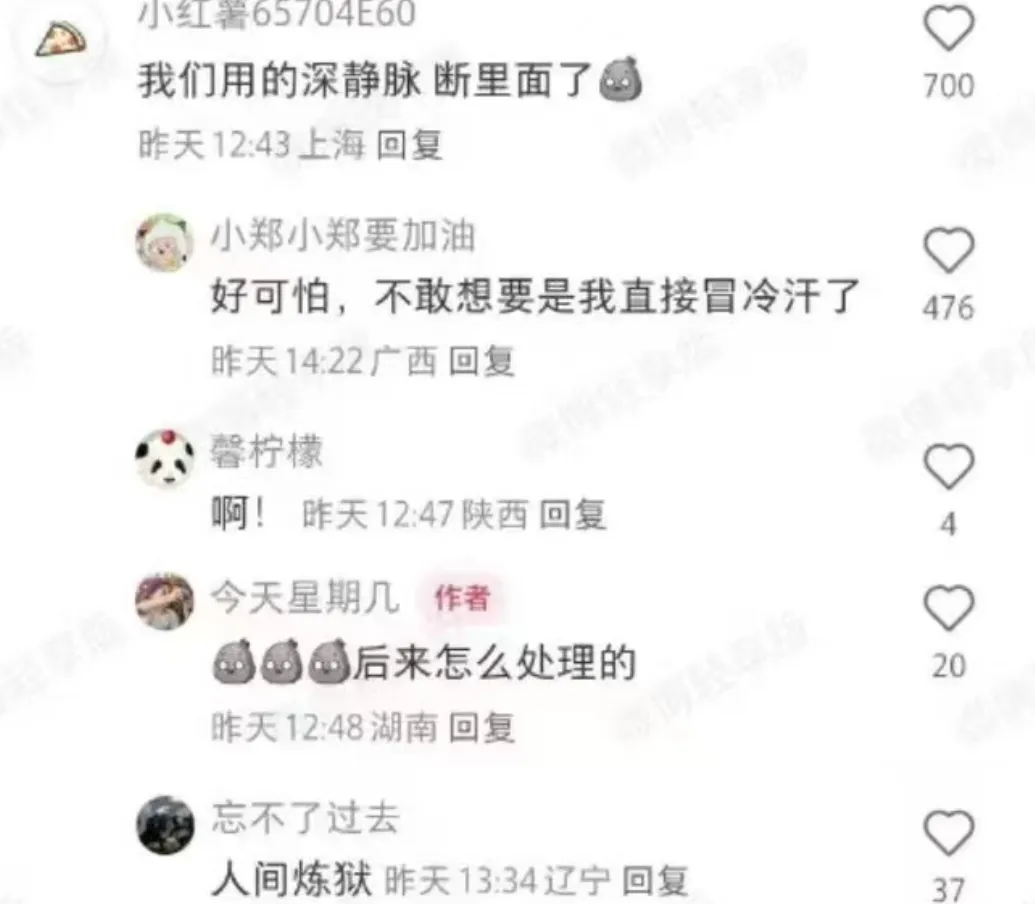
Task: Open 忘不了过去's avatar
Action: coord(164,825)
